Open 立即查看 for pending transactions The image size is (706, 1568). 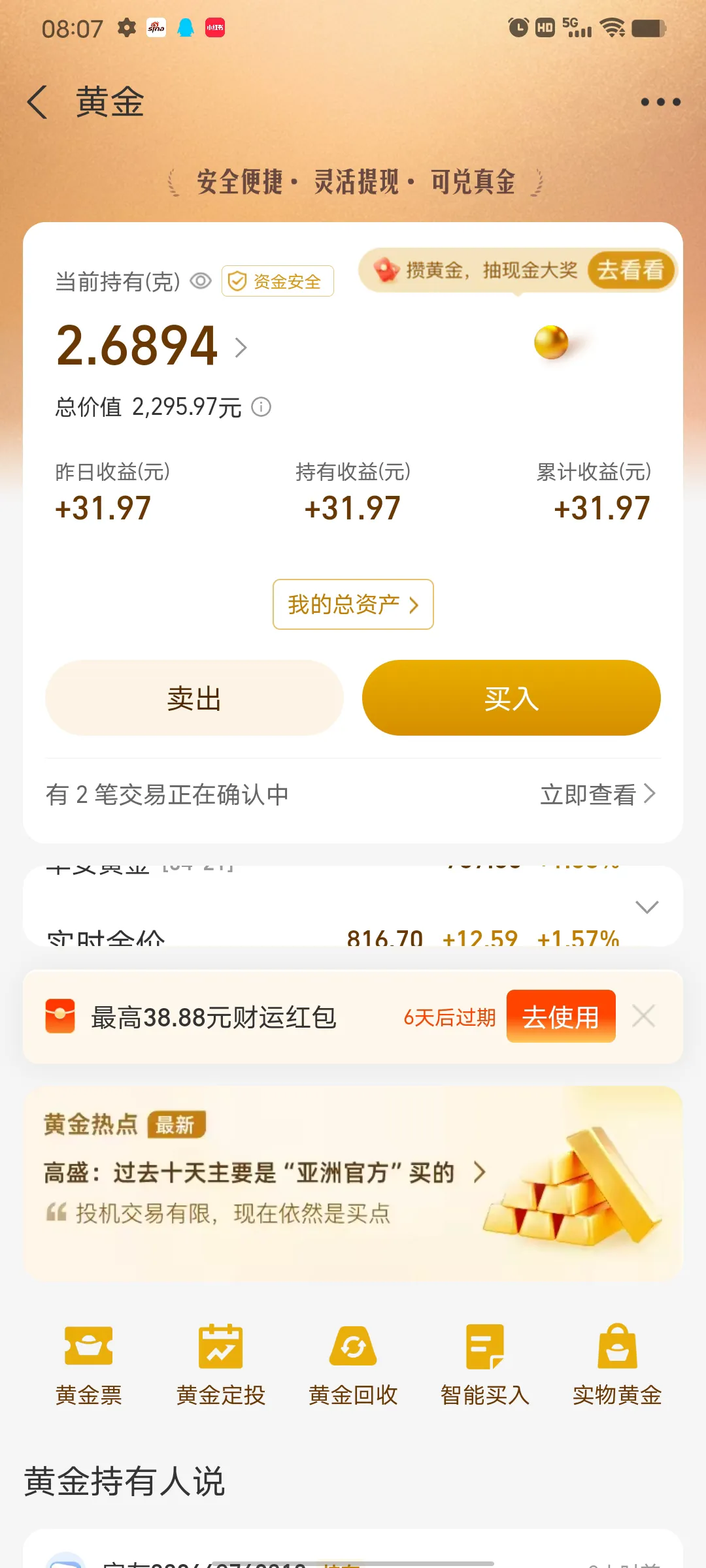pos(589,794)
